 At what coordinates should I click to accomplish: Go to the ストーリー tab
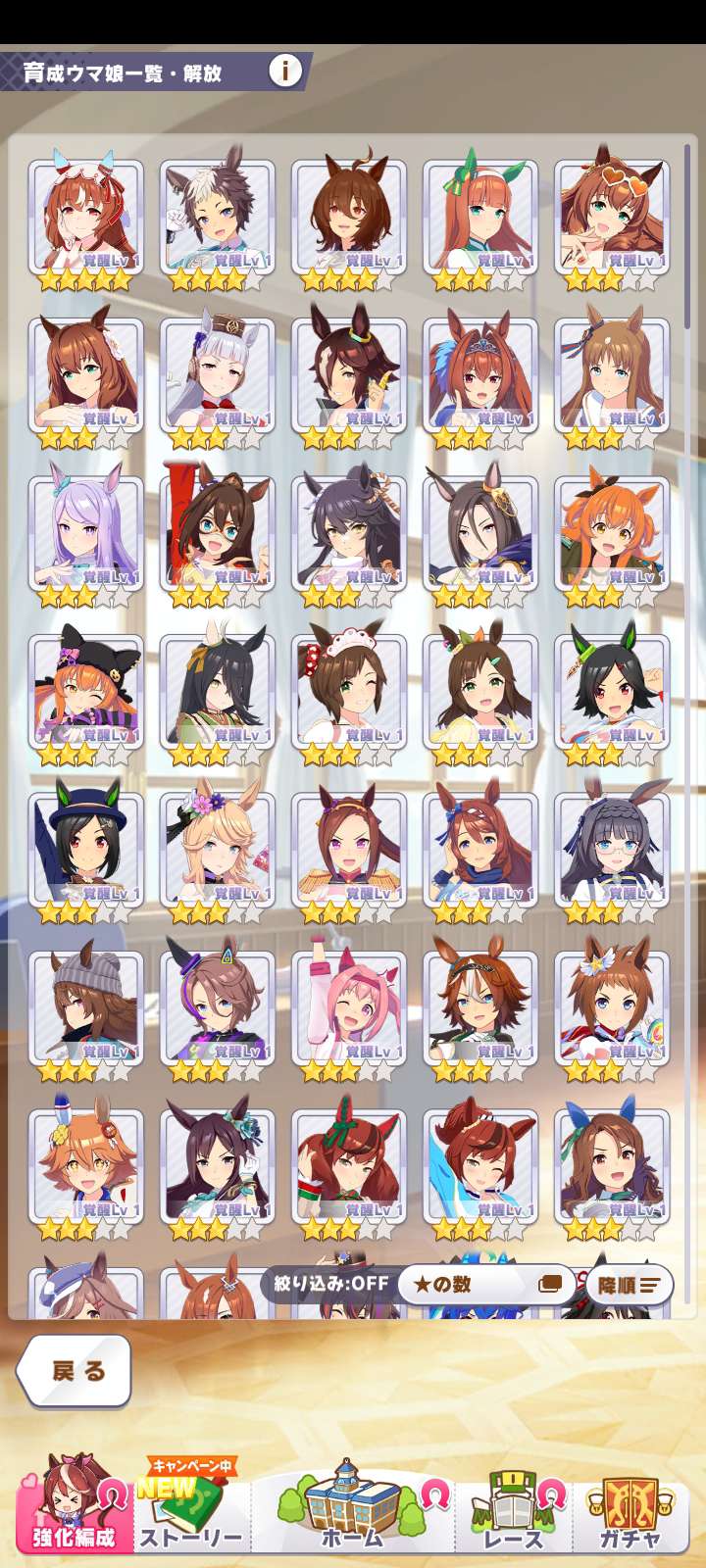coord(190,1510)
